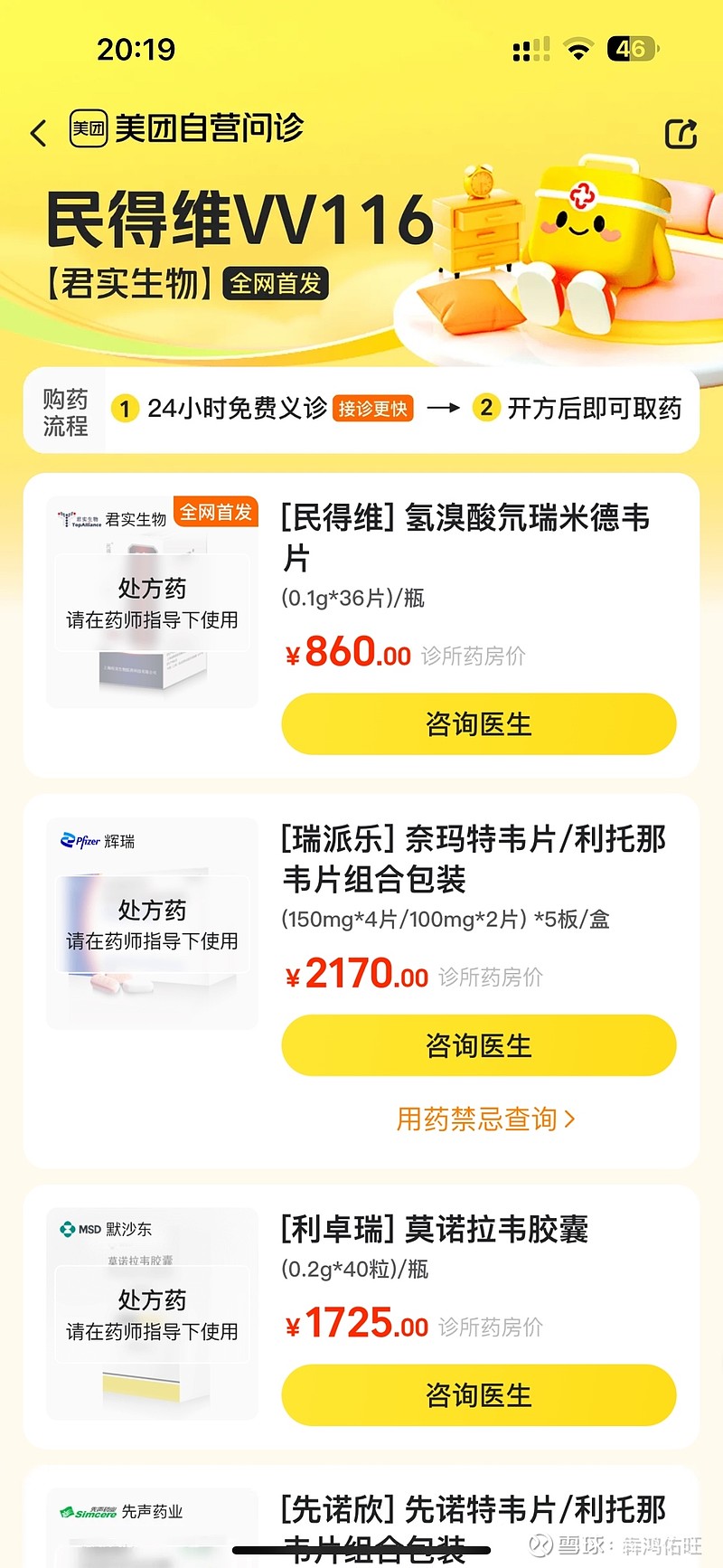Tap step 1 badge in 购药流程
Viewport: 723px width, 1568px height.
pos(125,409)
